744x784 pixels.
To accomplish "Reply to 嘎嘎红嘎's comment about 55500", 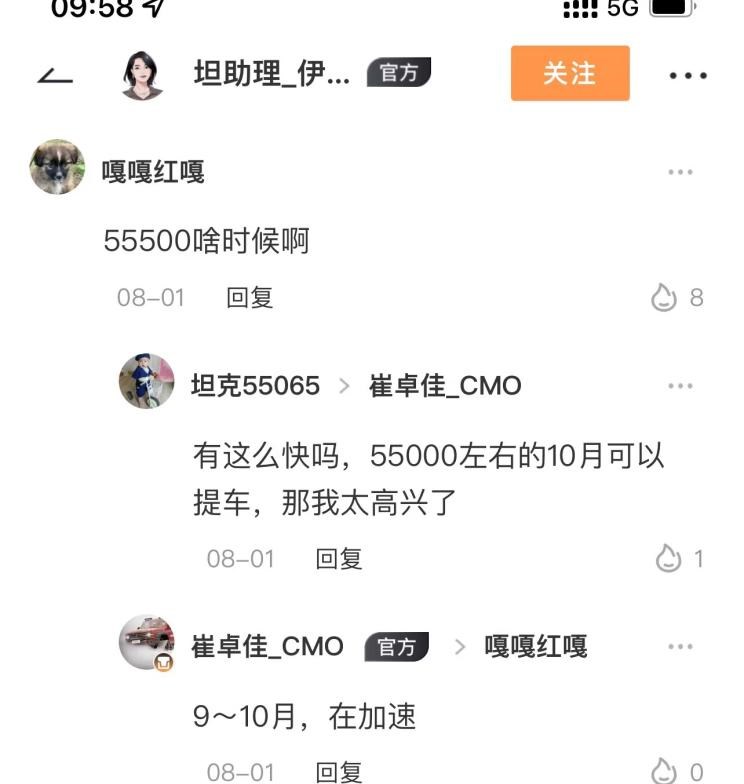I will coord(249,297).
